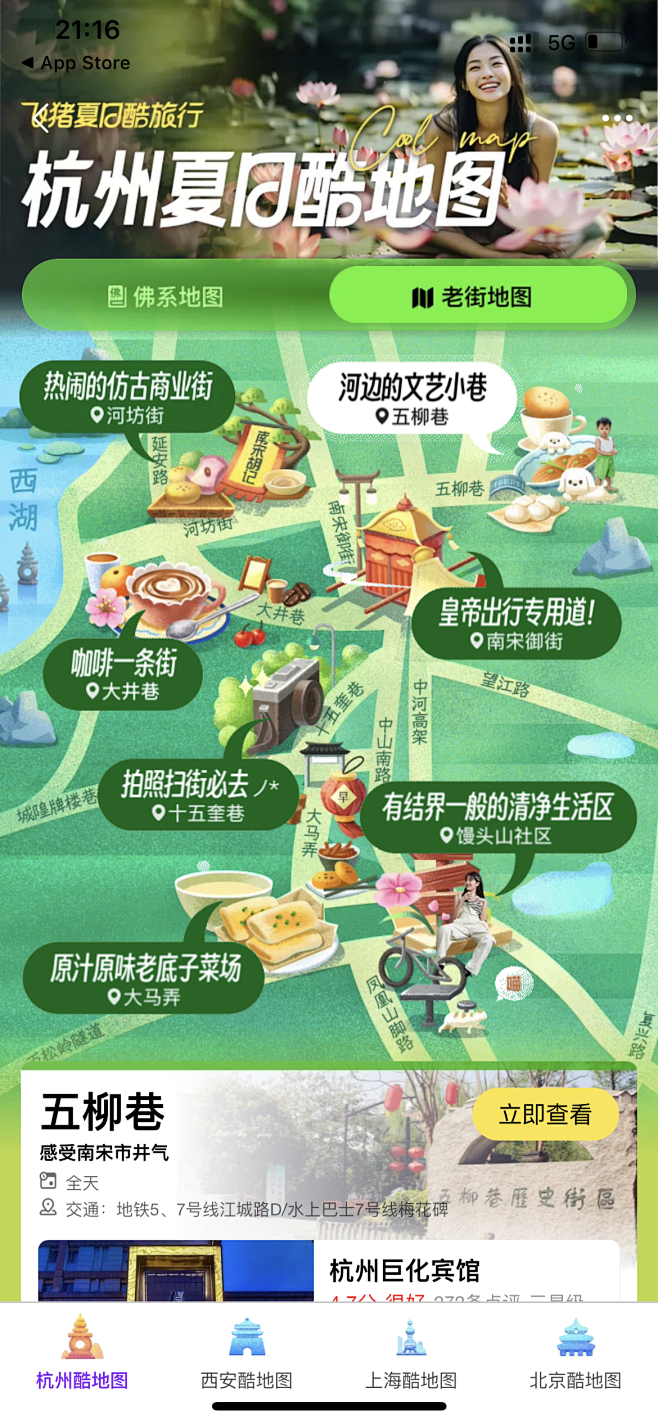The height and width of the screenshot is (1424, 658).
Task: Choose the 大井巷 coffee street bubble
Action: click(x=123, y=675)
